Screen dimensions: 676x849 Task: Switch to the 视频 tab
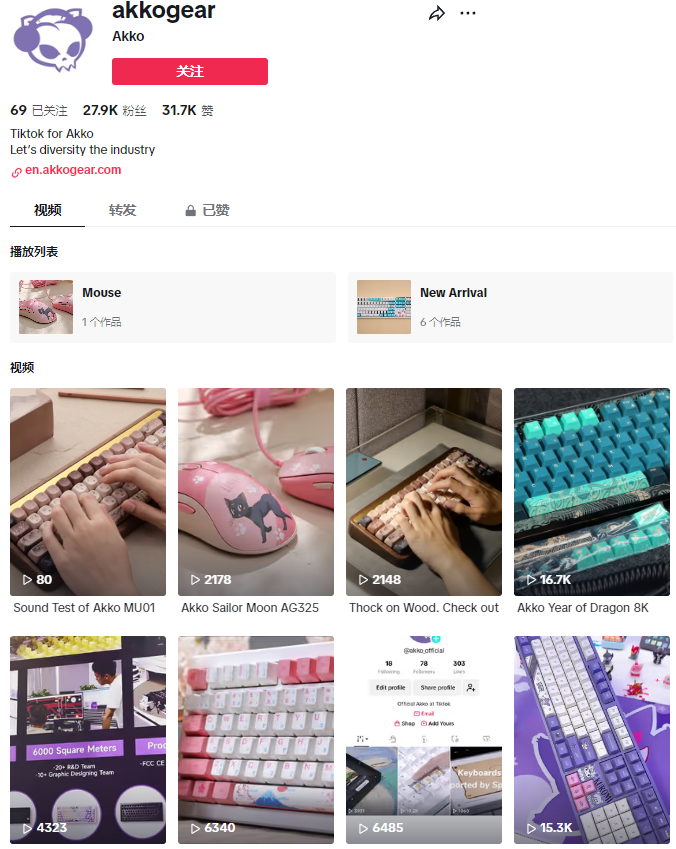pos(48,210)
